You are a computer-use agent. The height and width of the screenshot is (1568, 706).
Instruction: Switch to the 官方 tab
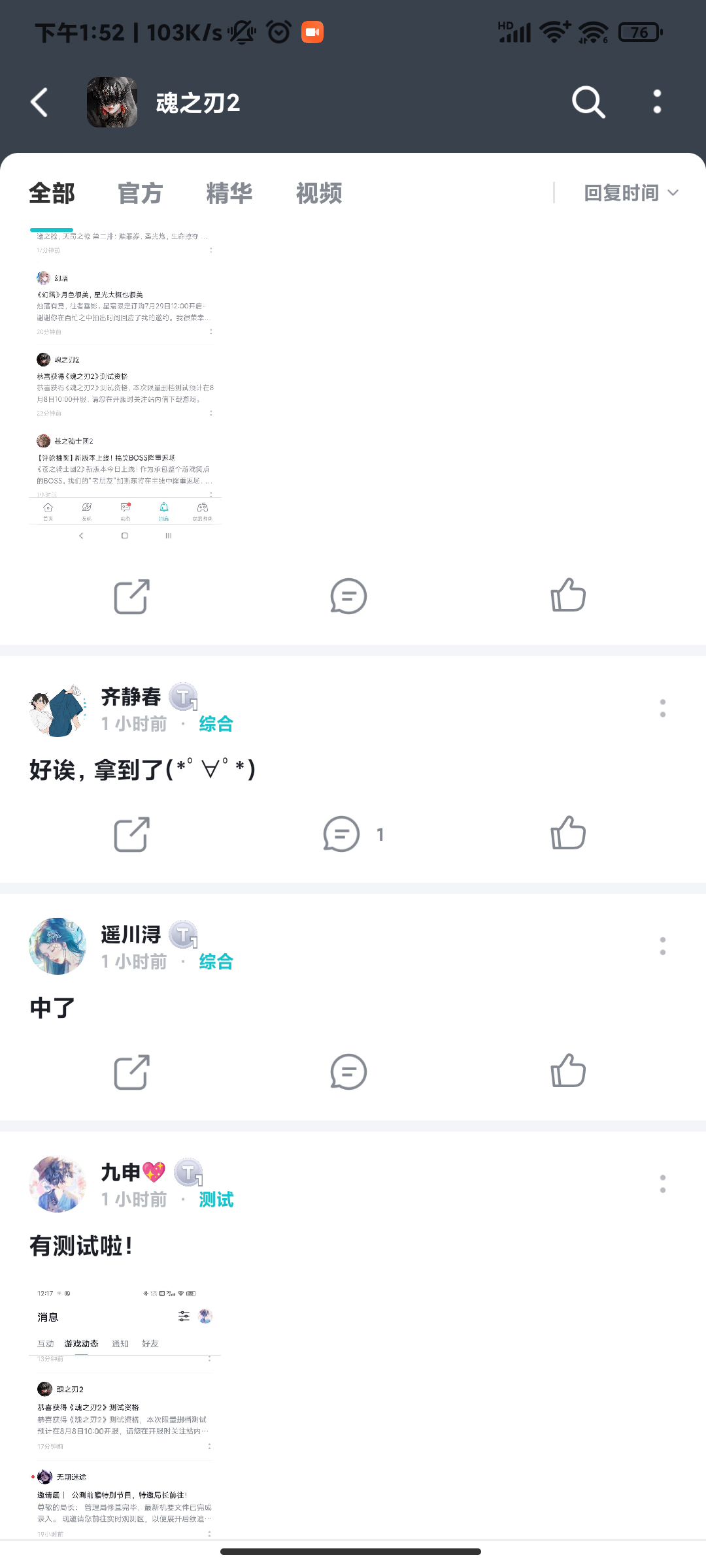[140, 193]
